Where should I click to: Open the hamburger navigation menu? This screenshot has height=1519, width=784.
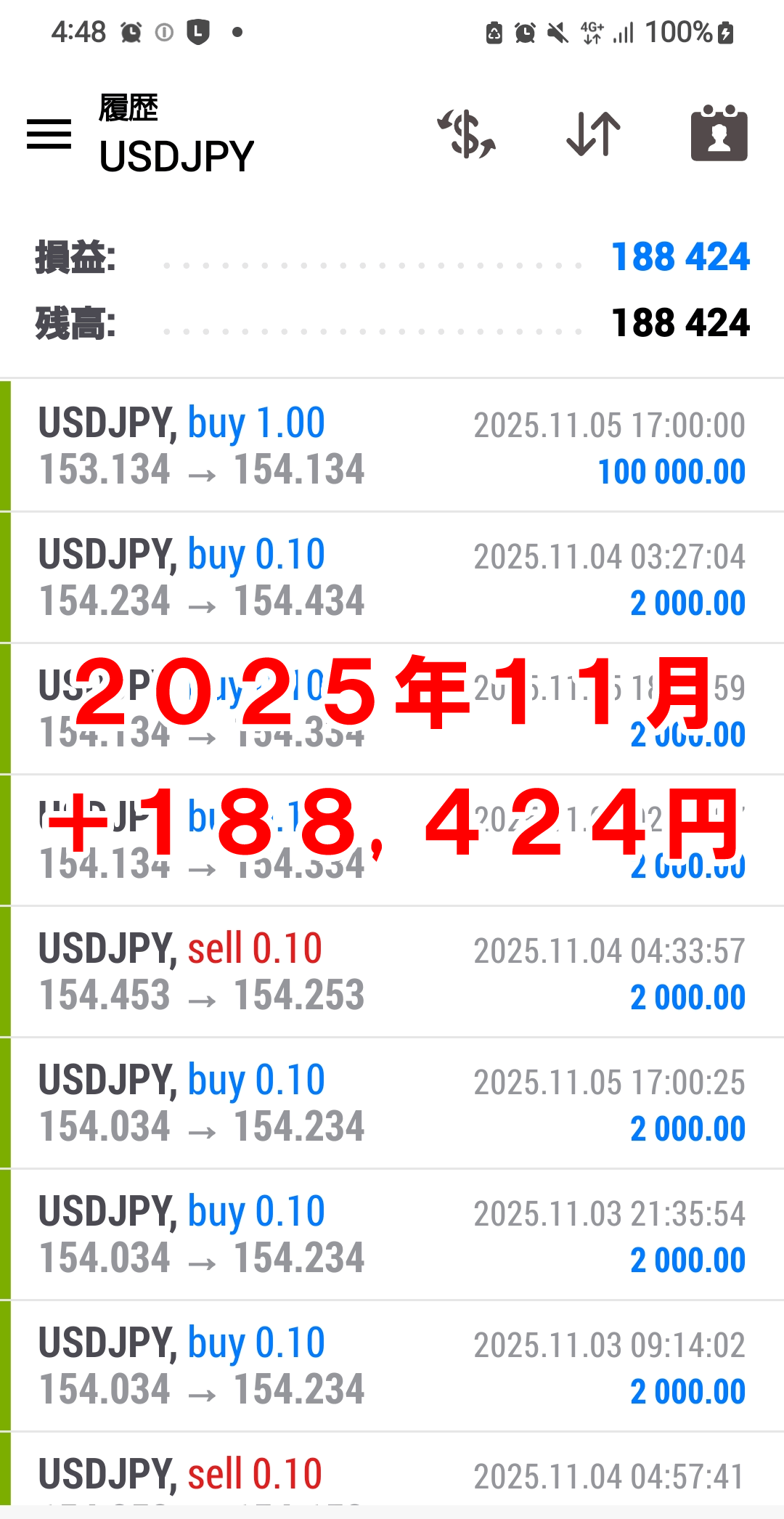point(49,134)
